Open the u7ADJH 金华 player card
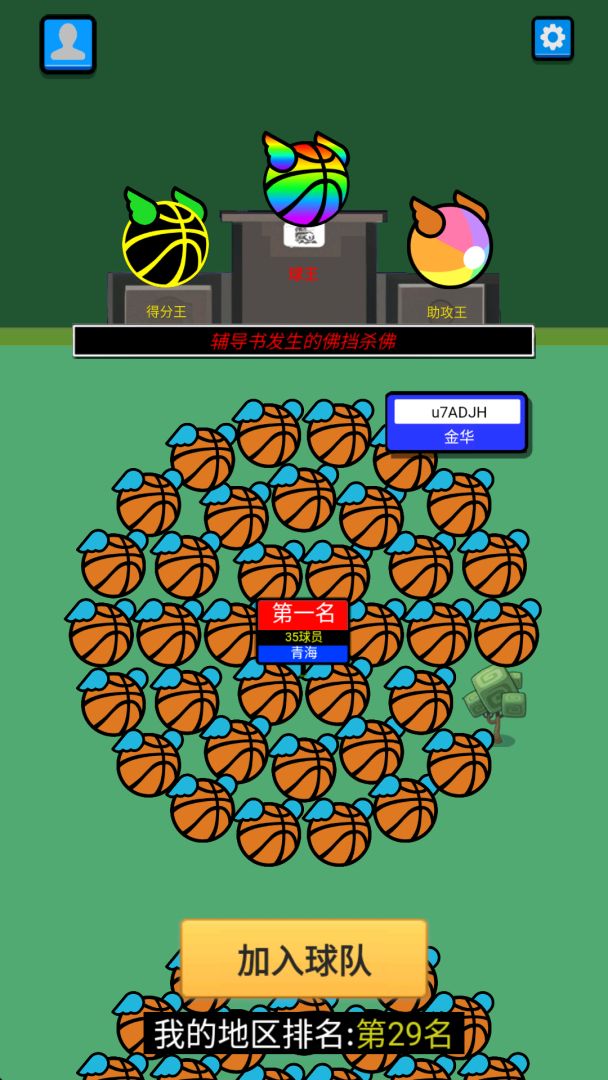The image size is (608, 1080). [x=457, y=423]
